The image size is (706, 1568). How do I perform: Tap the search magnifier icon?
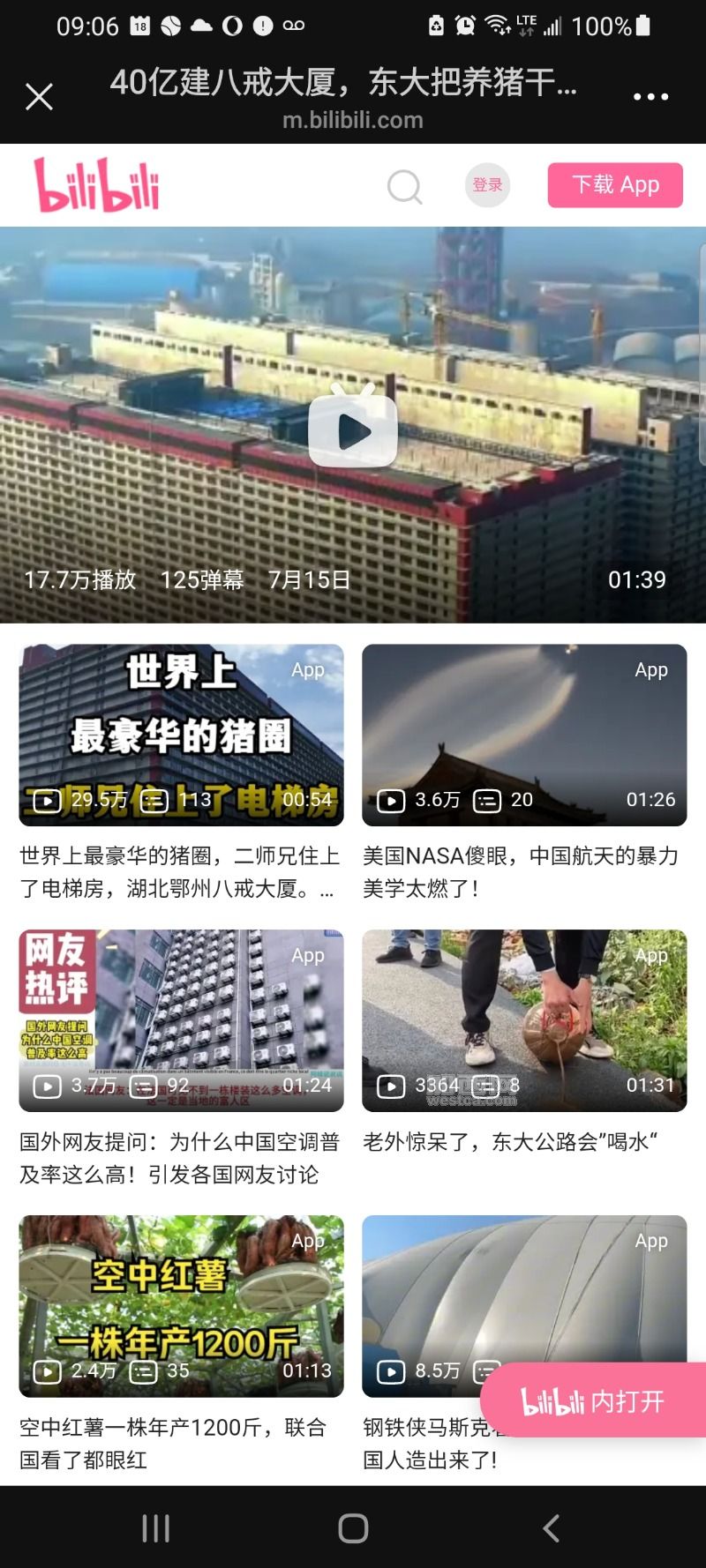405,186
